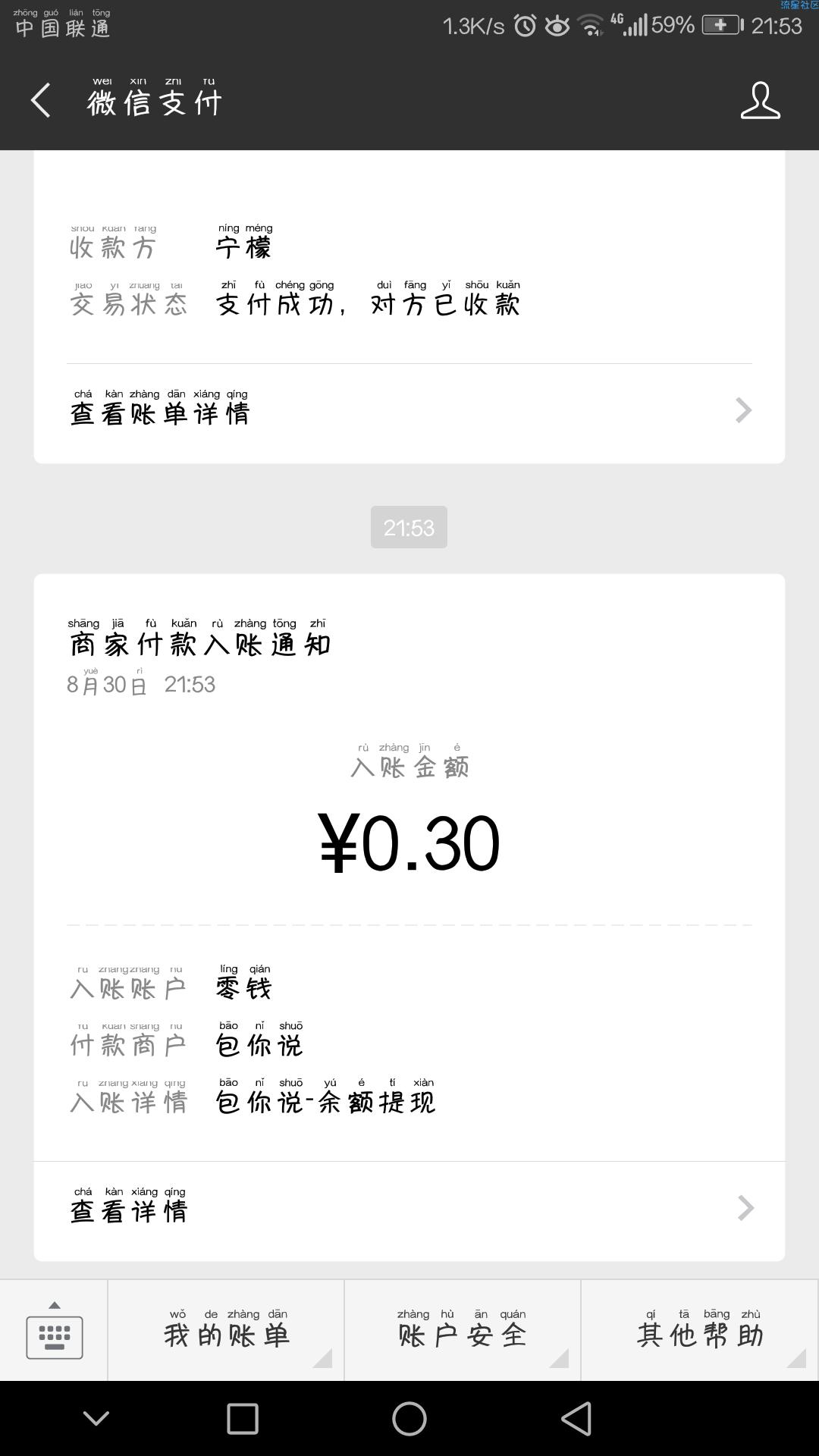
Task: Open 查看账单详情 row
Action: [x=409, y=410]
